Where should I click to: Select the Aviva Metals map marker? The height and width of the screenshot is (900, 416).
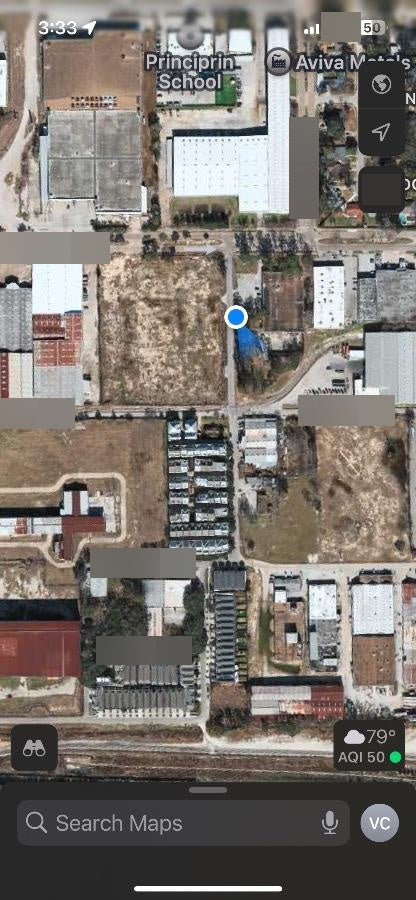(278, 62)
